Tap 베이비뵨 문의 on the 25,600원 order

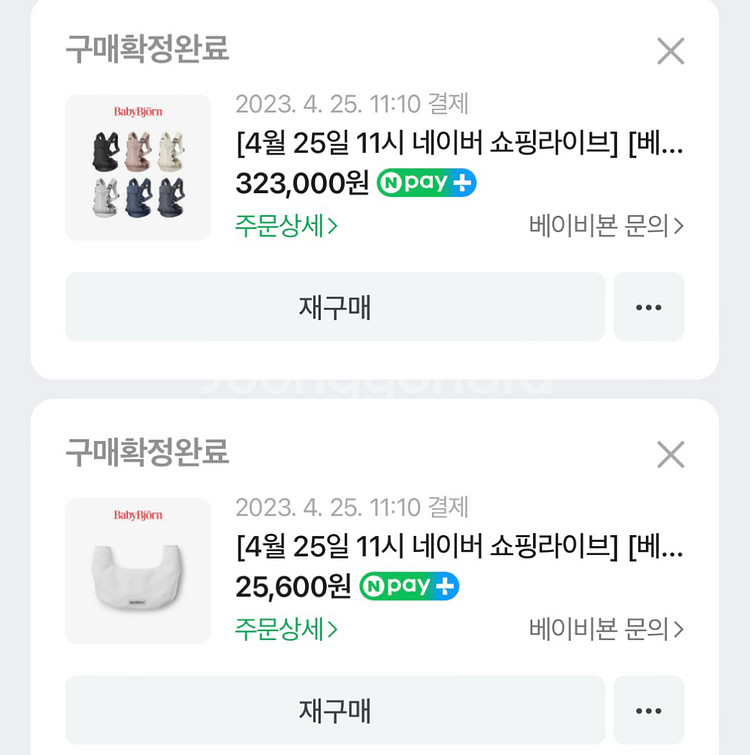coord(606,629)
